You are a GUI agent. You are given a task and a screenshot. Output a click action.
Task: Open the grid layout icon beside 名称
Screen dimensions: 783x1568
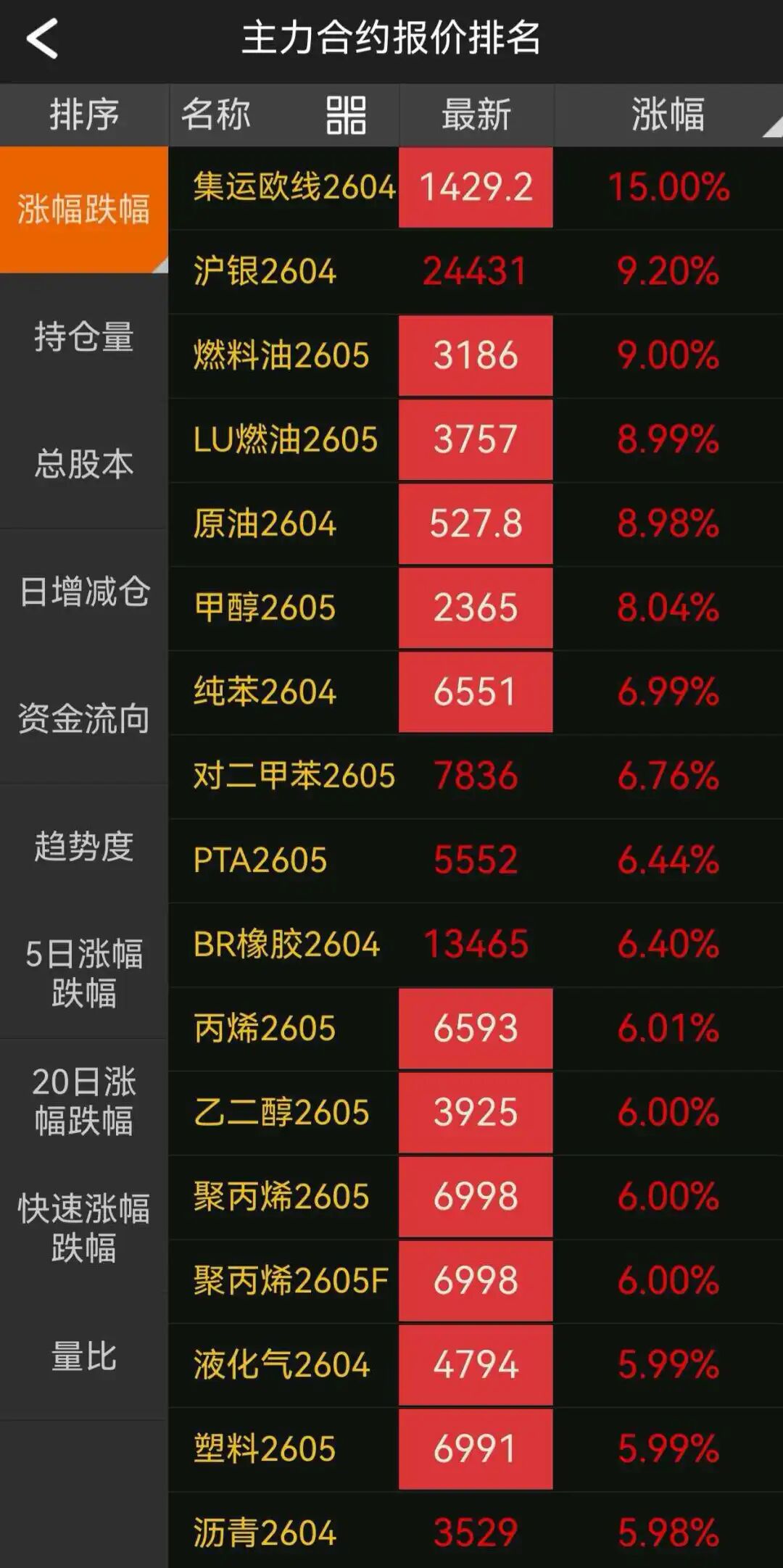(x=346, y=115)
